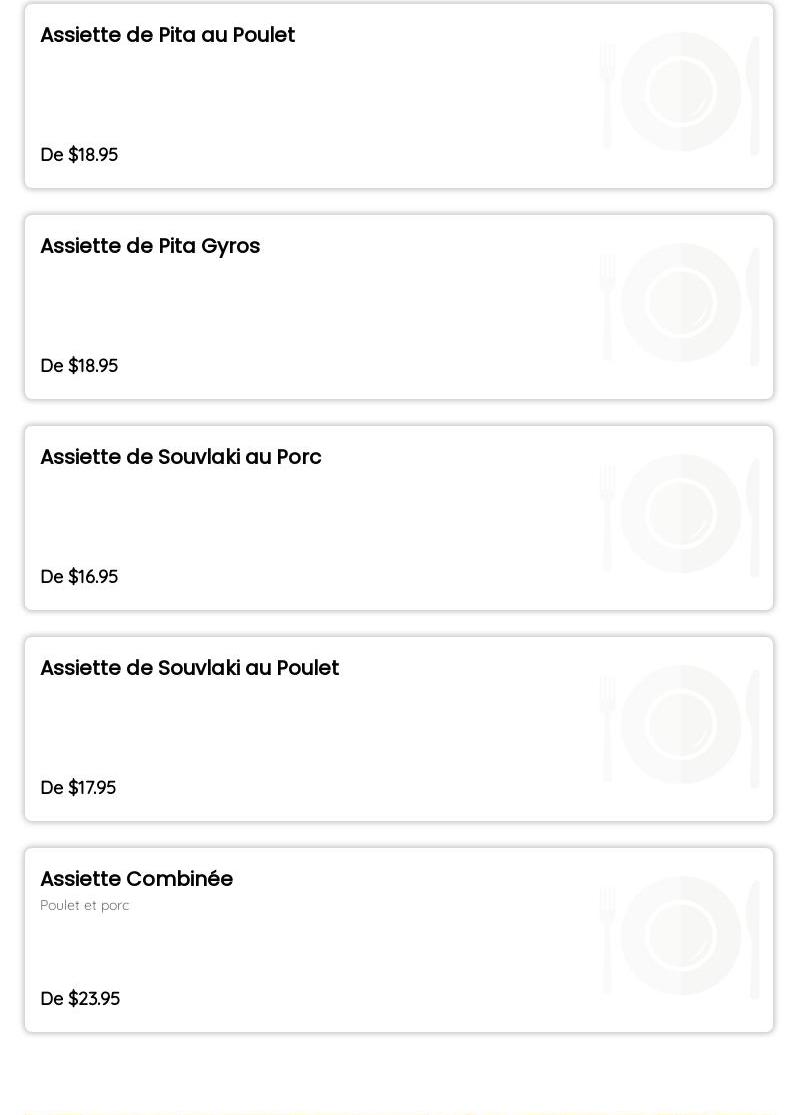
Task: Select the Assiette de Pita Gyros card
Action: (398, 307)
